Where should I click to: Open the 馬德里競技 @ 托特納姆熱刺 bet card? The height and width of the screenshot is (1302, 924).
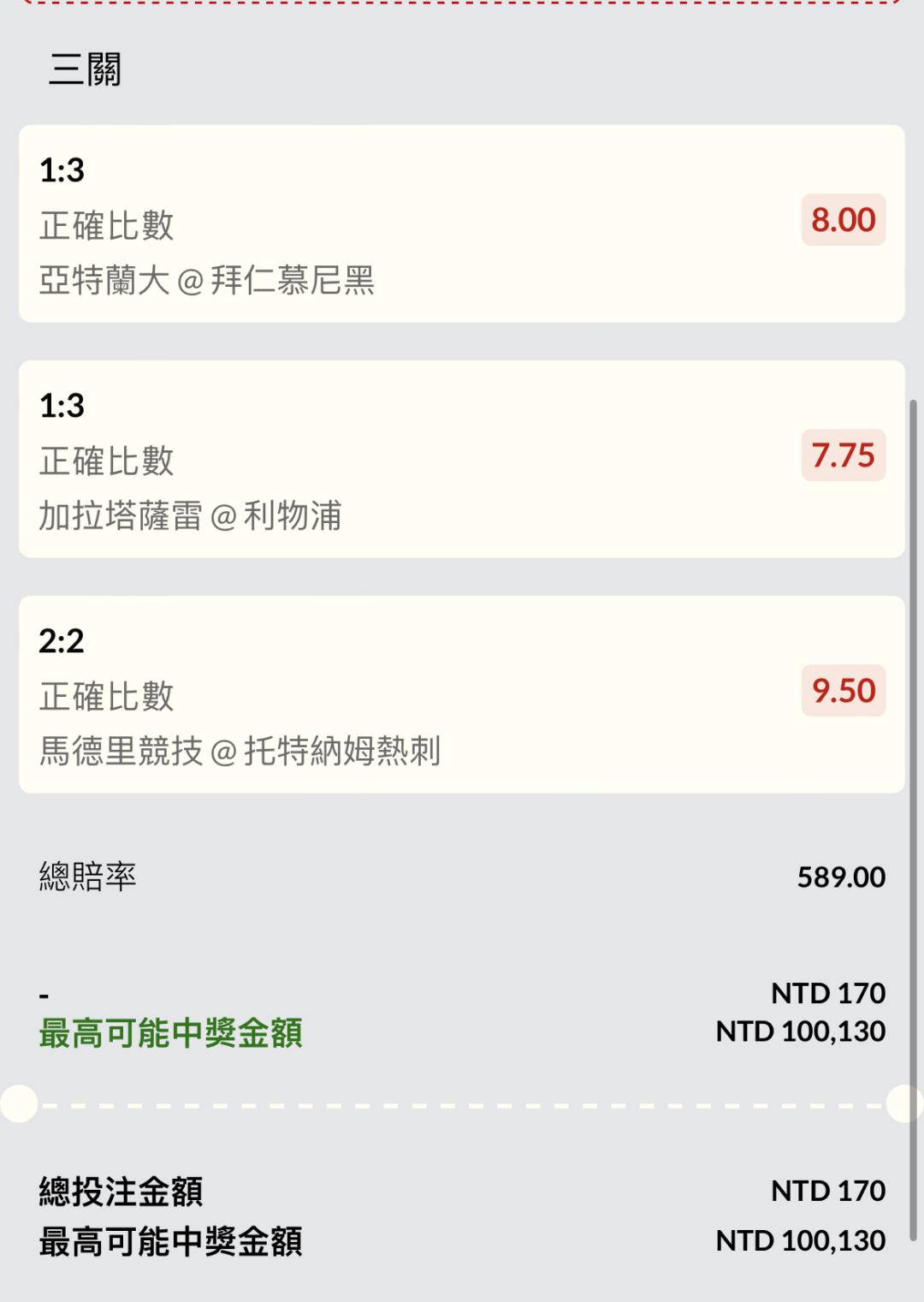click(x=461, y=694)
